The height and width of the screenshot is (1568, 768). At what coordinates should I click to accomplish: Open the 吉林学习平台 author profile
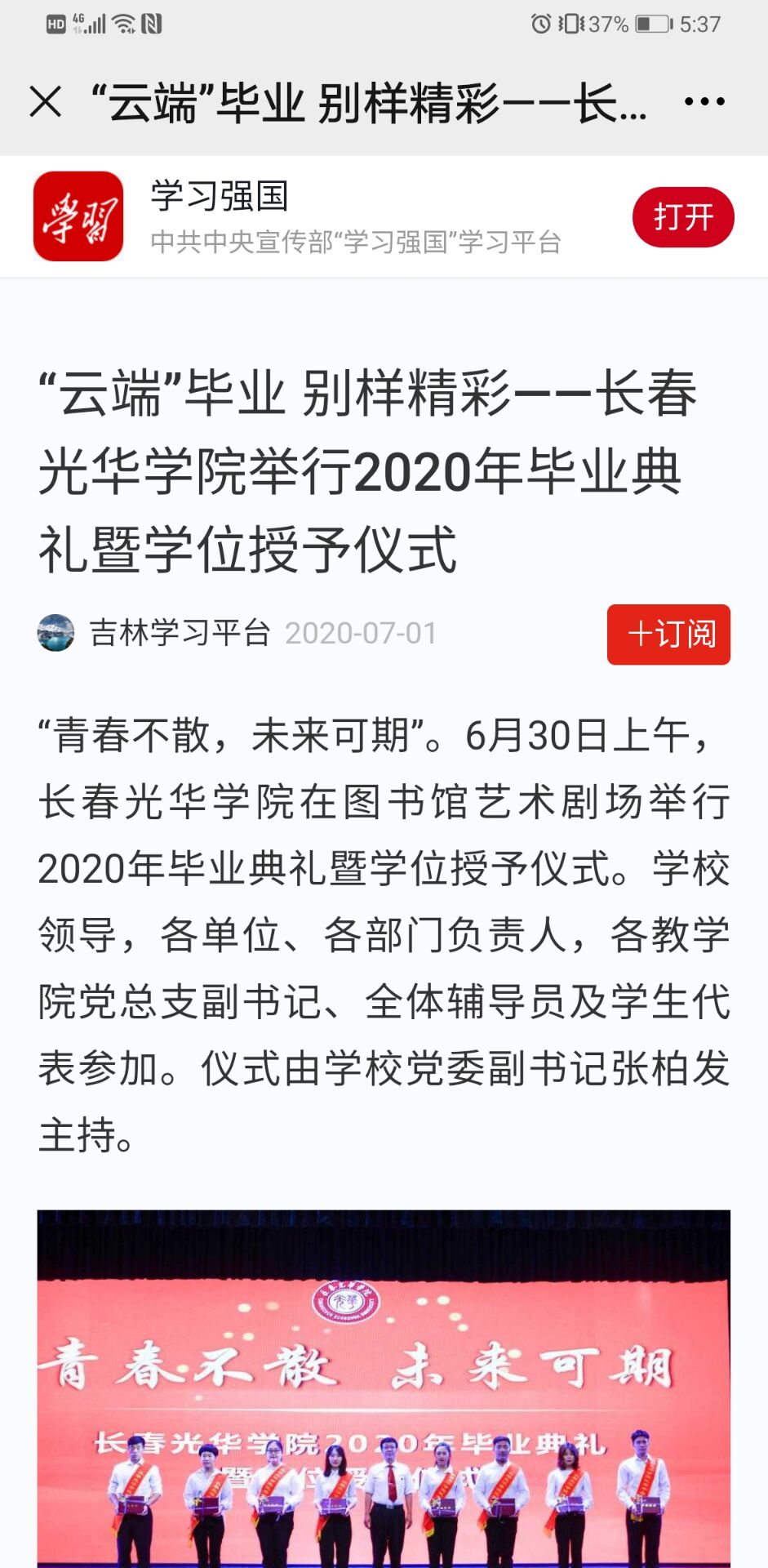tap(180, 633)
